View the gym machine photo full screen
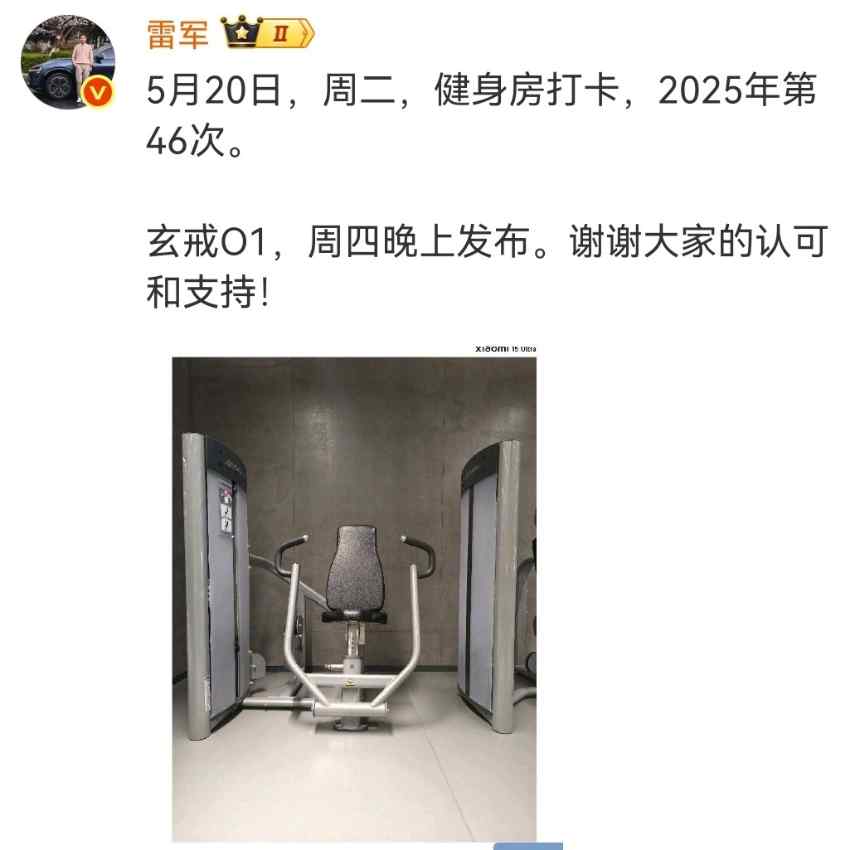The image size is (850, 850). 354,595
